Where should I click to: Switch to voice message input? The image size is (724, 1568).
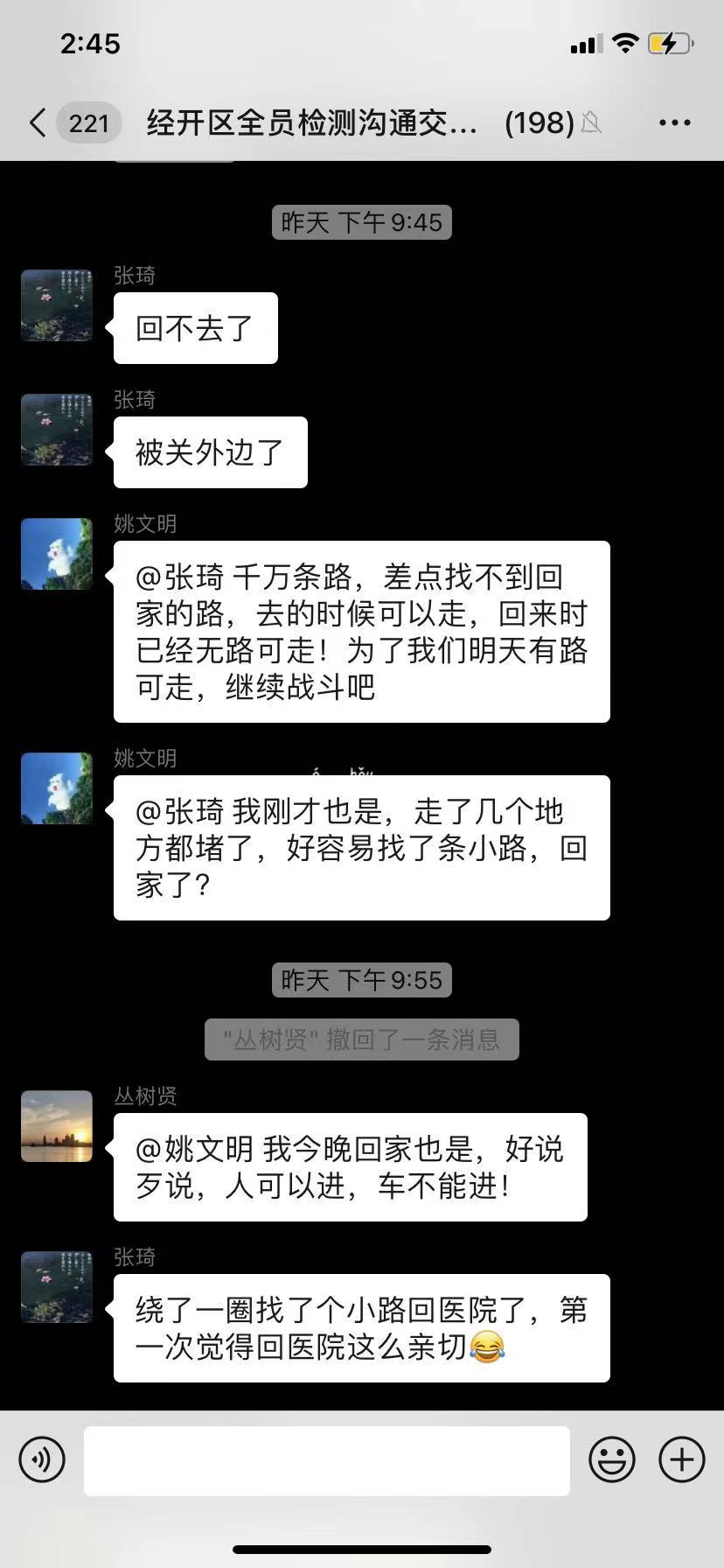pos(42,1459)
